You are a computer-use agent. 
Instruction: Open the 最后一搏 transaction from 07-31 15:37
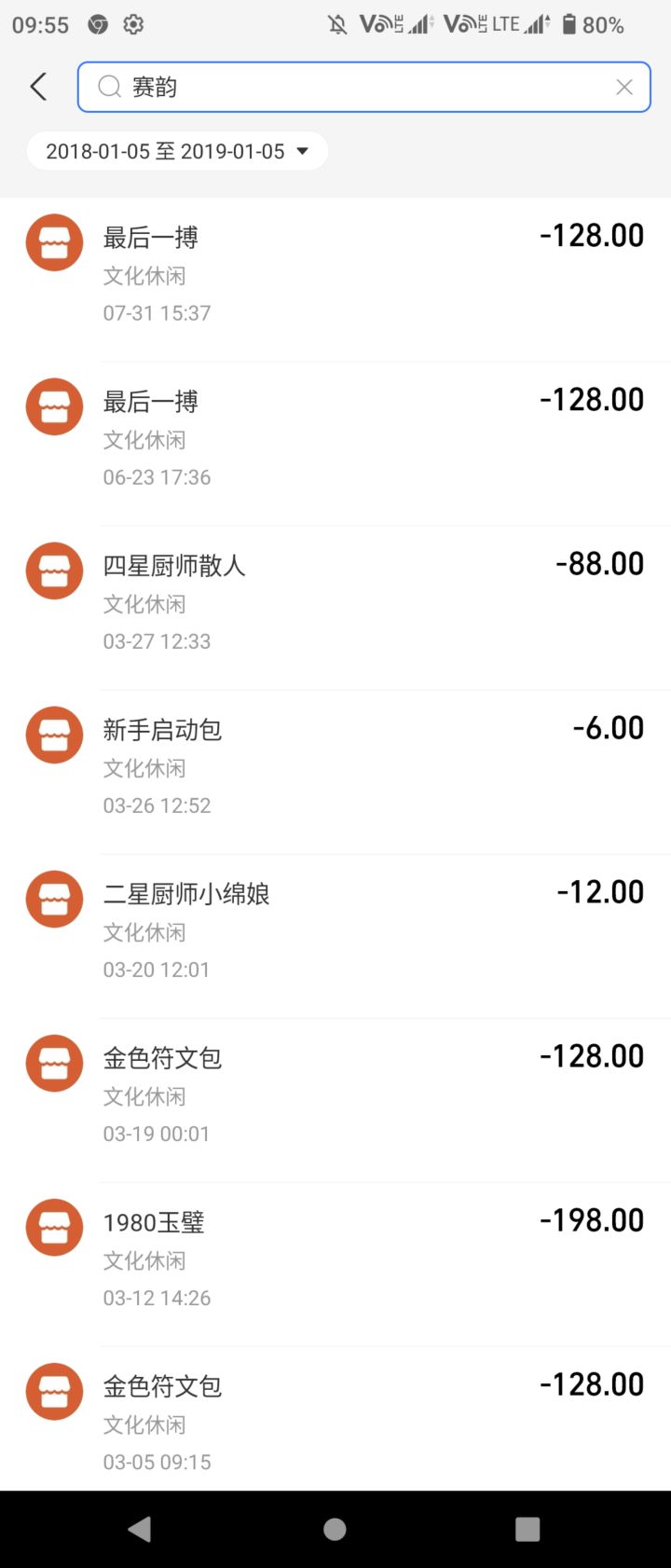pos(335,275)
